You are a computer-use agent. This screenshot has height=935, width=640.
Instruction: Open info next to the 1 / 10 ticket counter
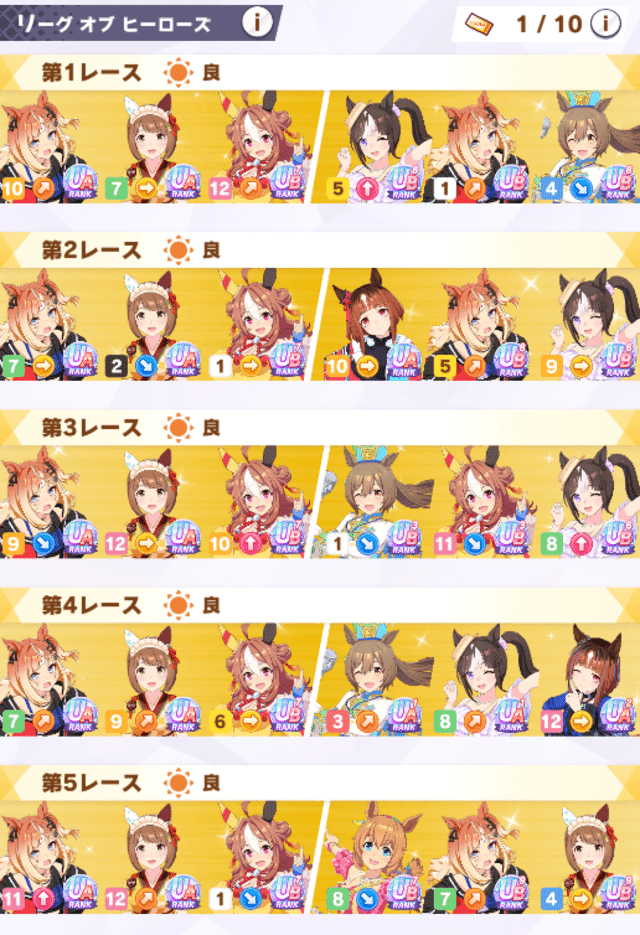click(x=604, y=23)
